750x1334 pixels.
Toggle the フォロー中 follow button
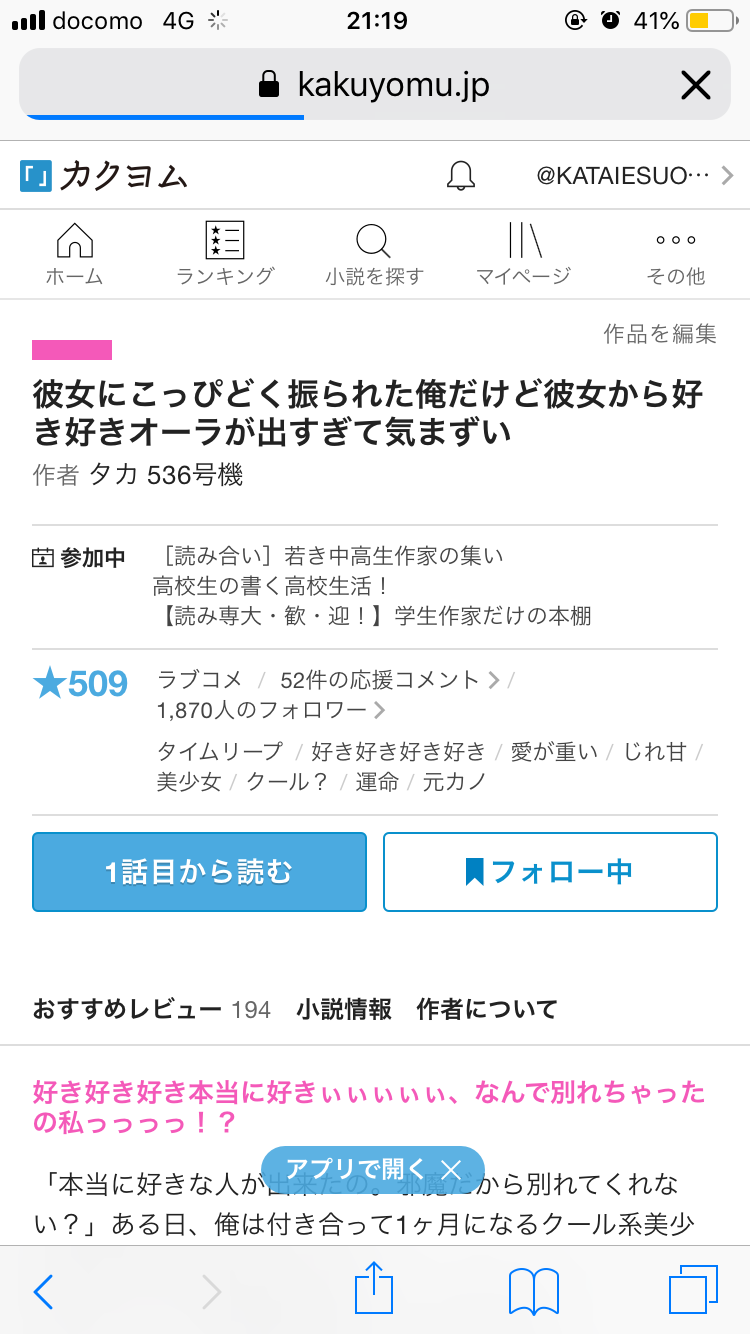tap(550, 872)
